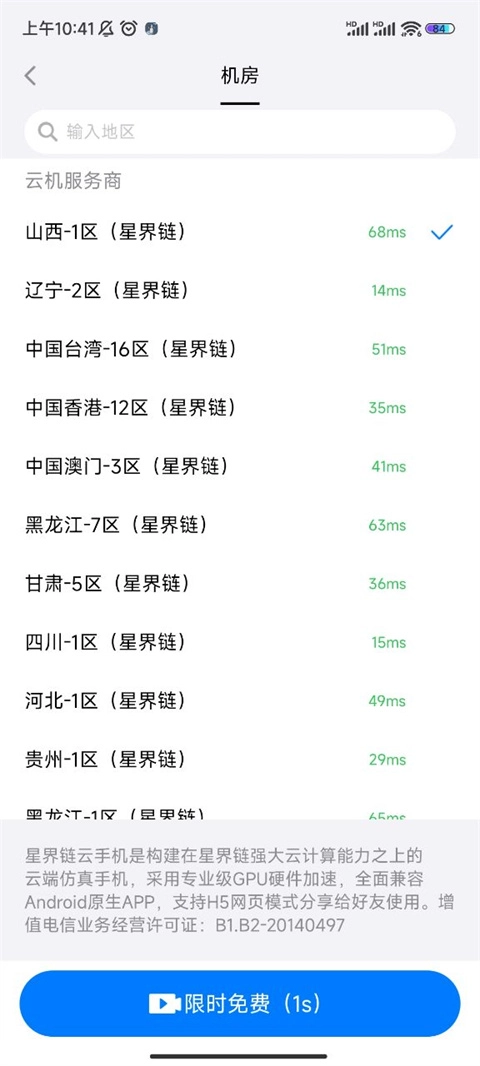480x1066 pixels.
Task: Go back using the top-left arrow
Action: (x=30, y=75)
